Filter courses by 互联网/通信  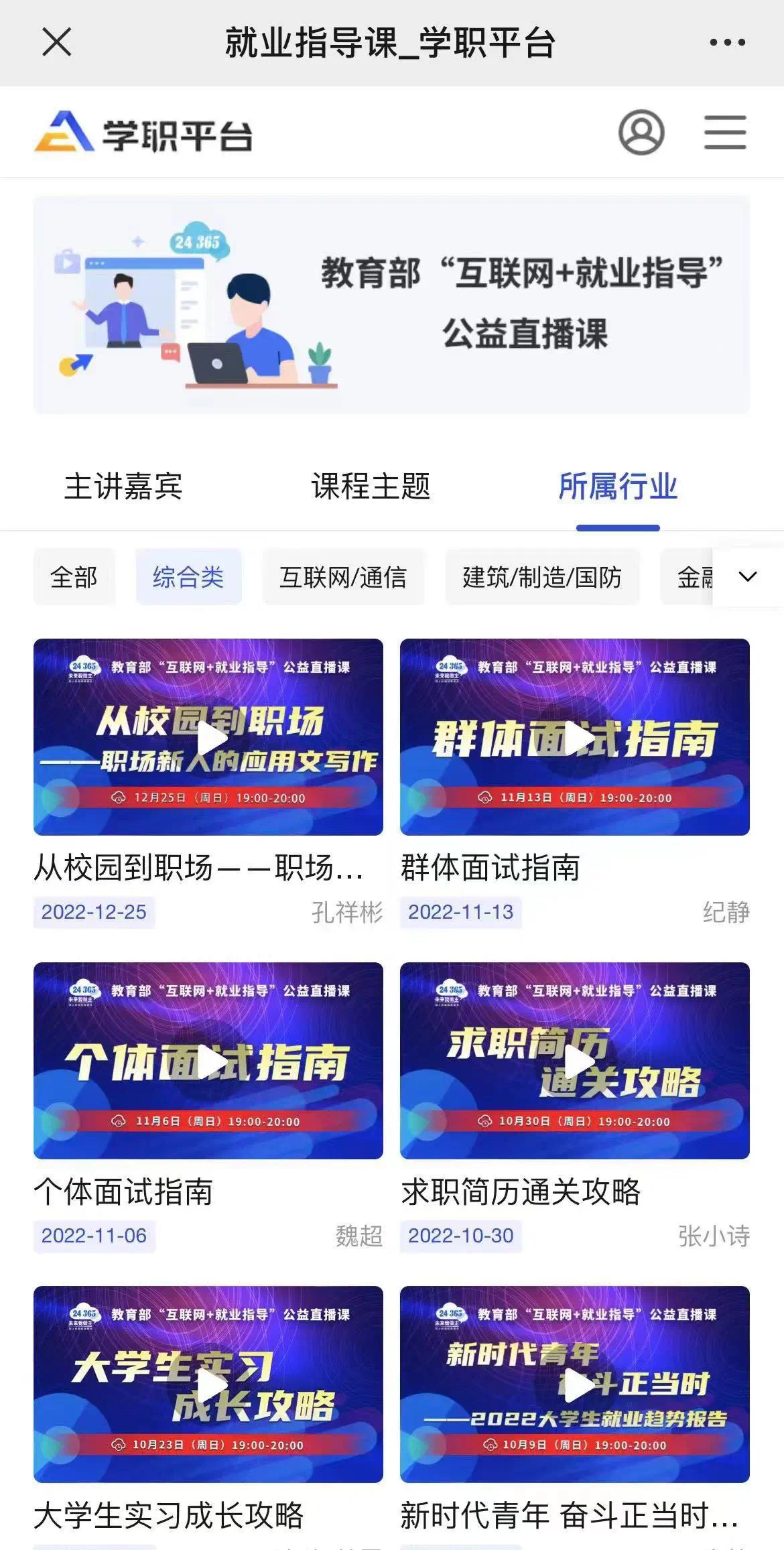[x=343, y=577]
